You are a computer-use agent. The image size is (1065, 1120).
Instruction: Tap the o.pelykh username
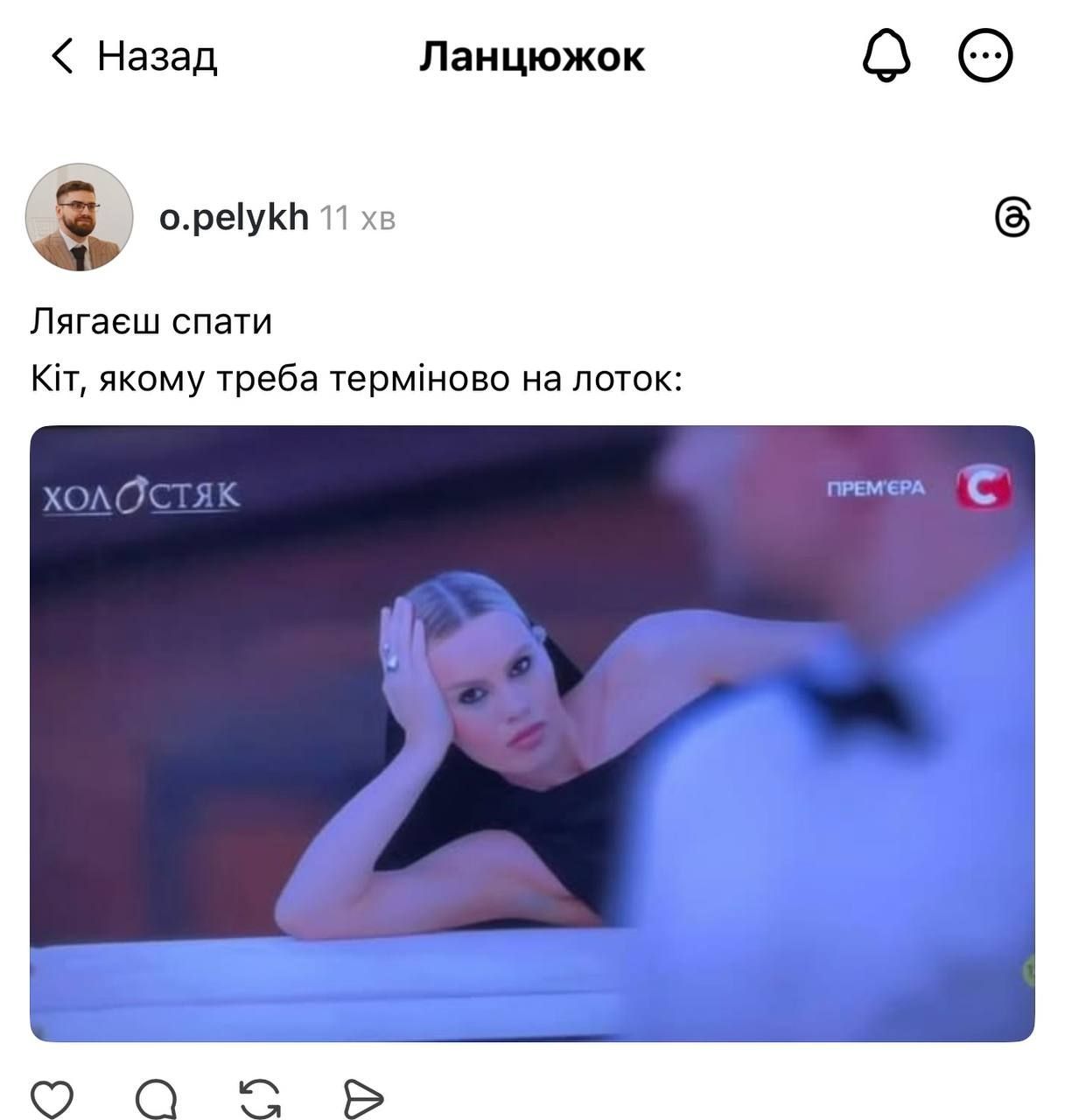click(x=234, y=217)
